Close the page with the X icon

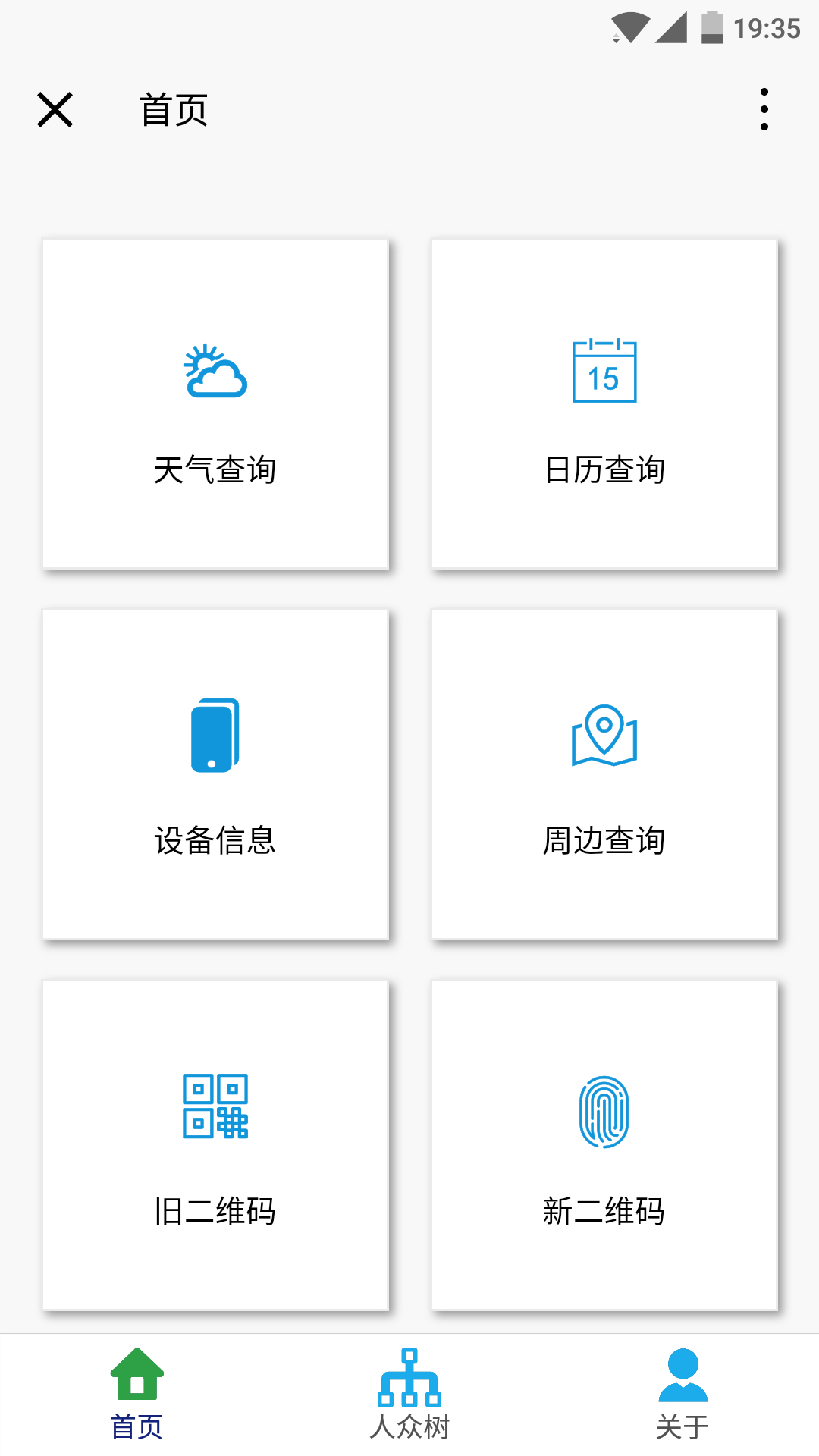pos(55,110)
